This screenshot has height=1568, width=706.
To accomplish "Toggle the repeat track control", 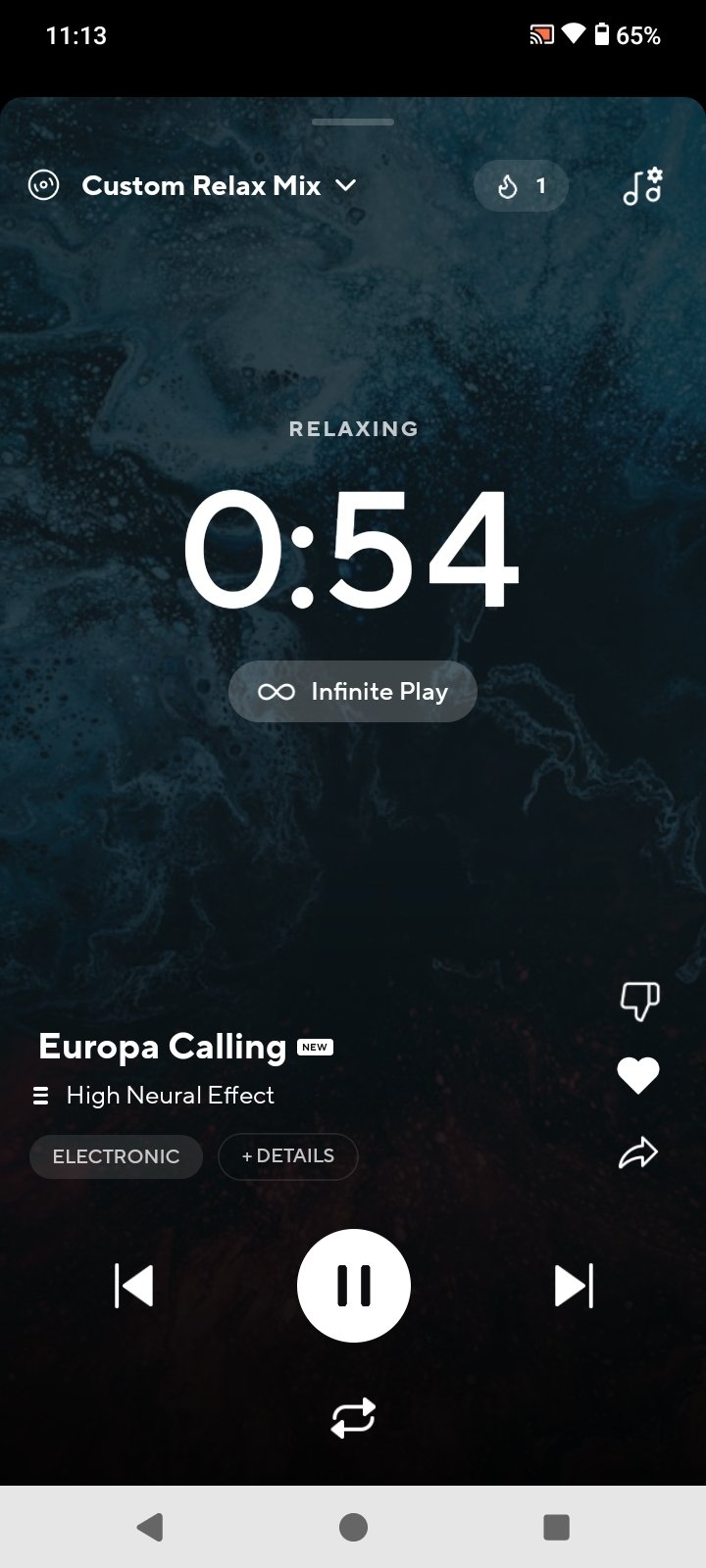I will pyautogui.click(x=353, y=1418).
